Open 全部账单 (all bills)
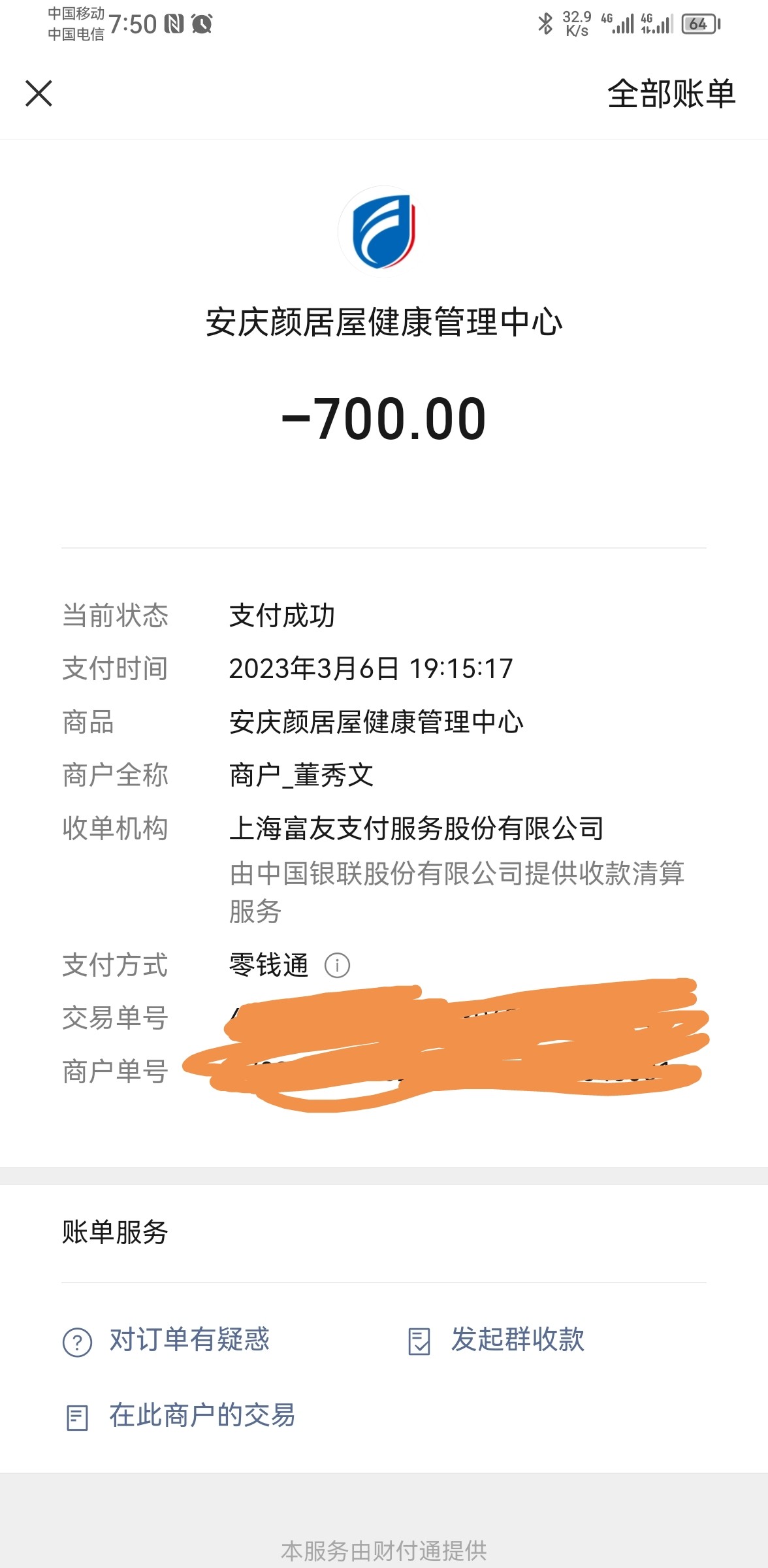This screenshot has height=1568, width=768. [x=671, y=93]
